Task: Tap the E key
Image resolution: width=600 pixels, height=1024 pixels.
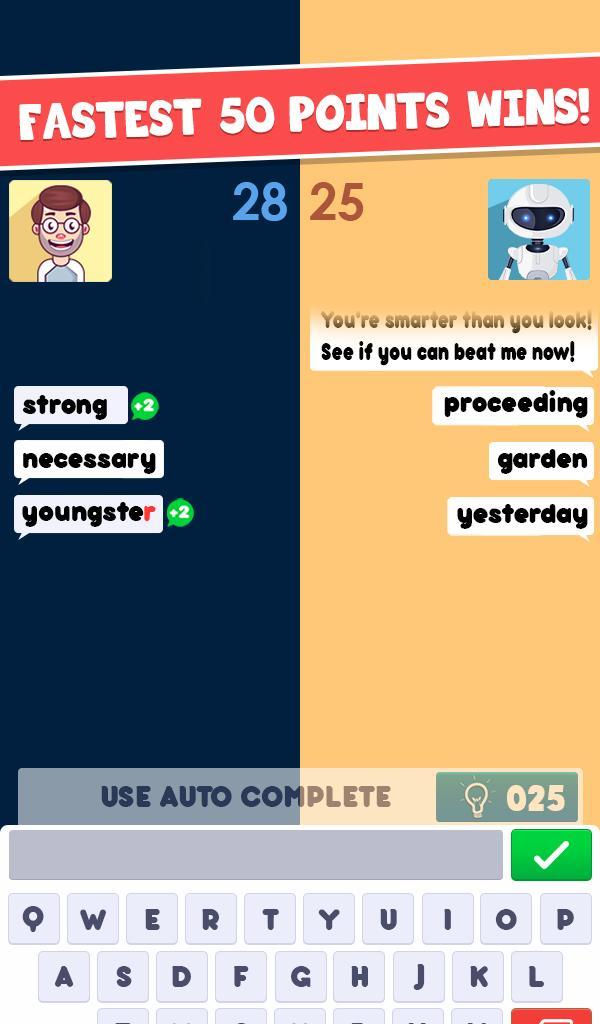Action: [152, 919]
